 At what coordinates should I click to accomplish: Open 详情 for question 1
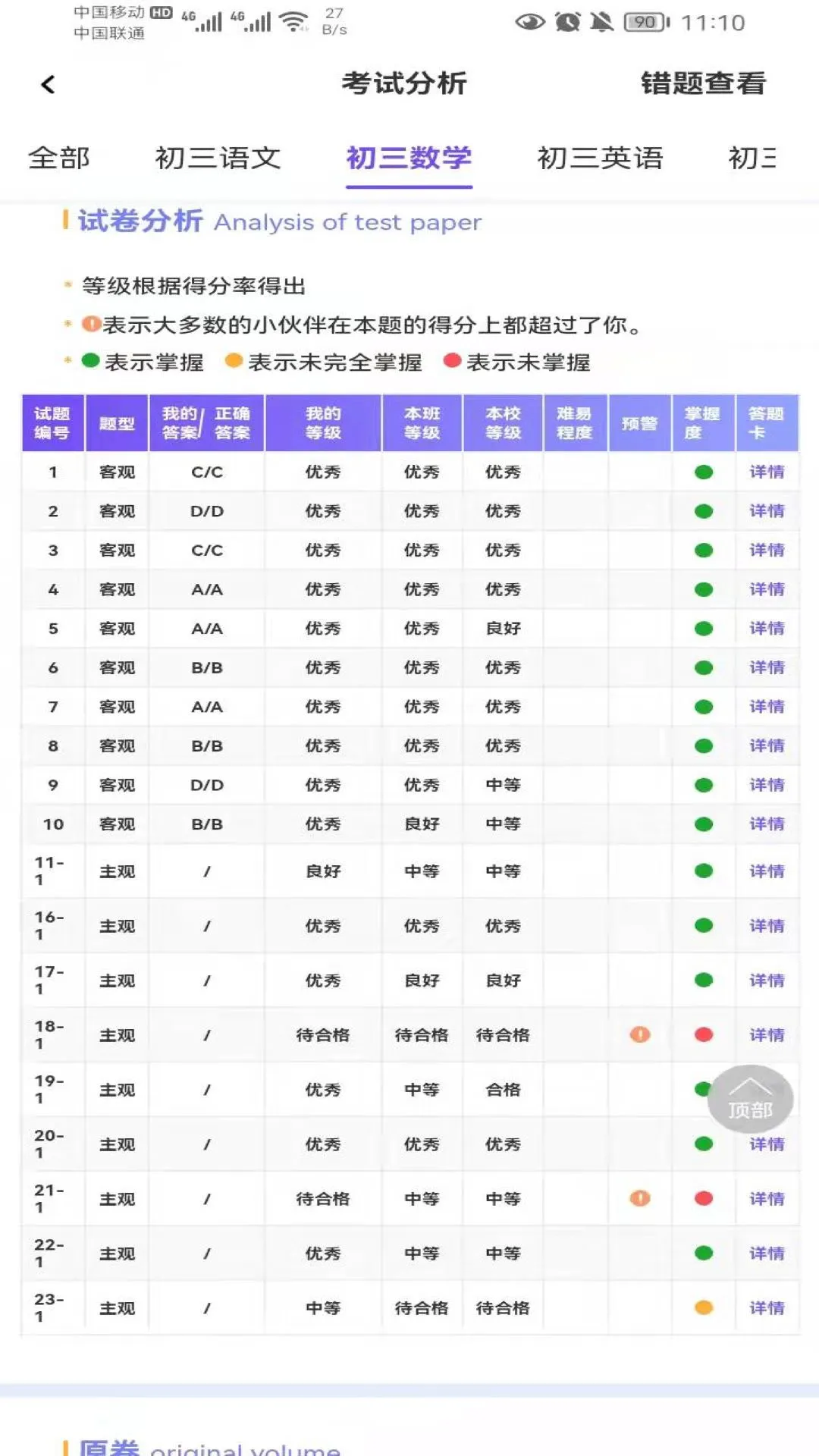tap(767, 472)
